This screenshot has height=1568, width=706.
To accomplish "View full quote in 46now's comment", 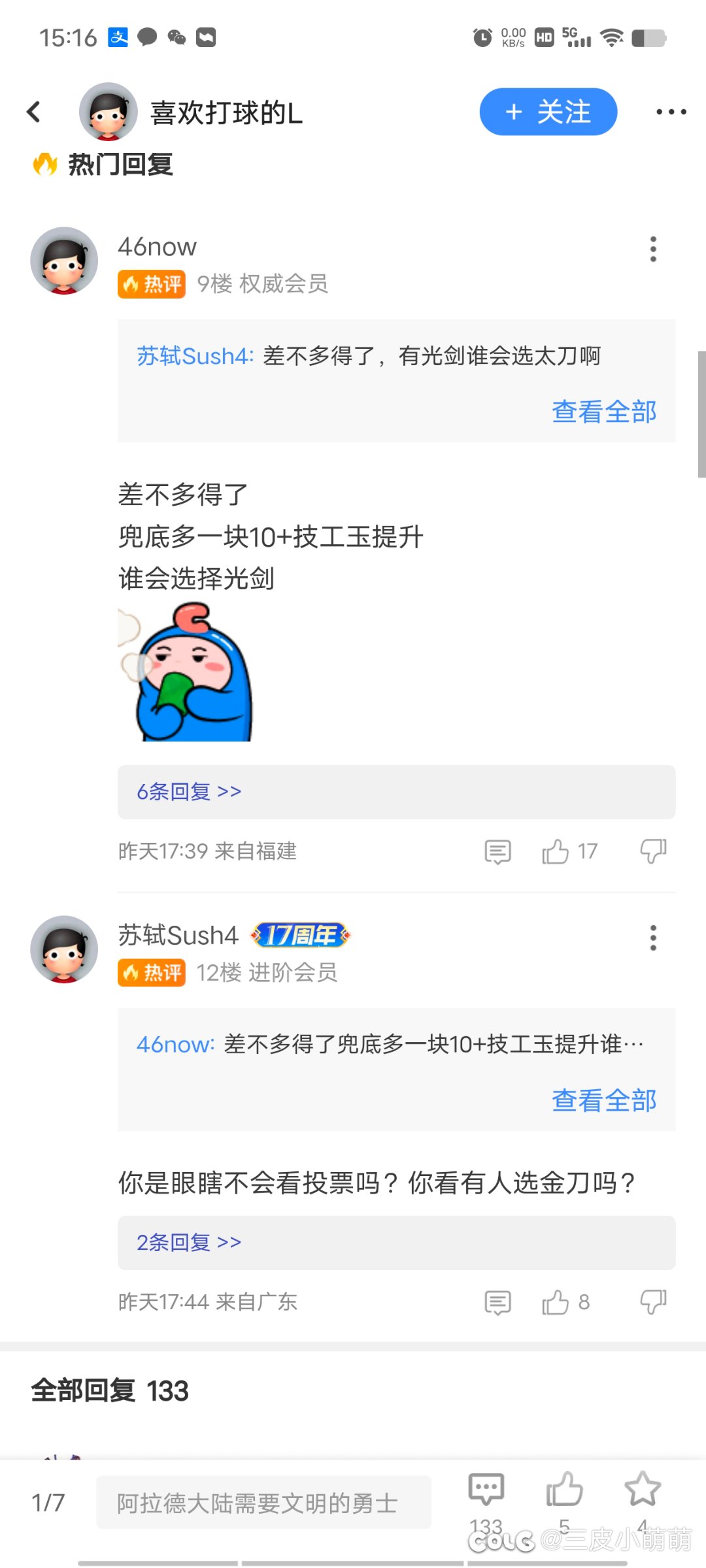I will point(604,412).
